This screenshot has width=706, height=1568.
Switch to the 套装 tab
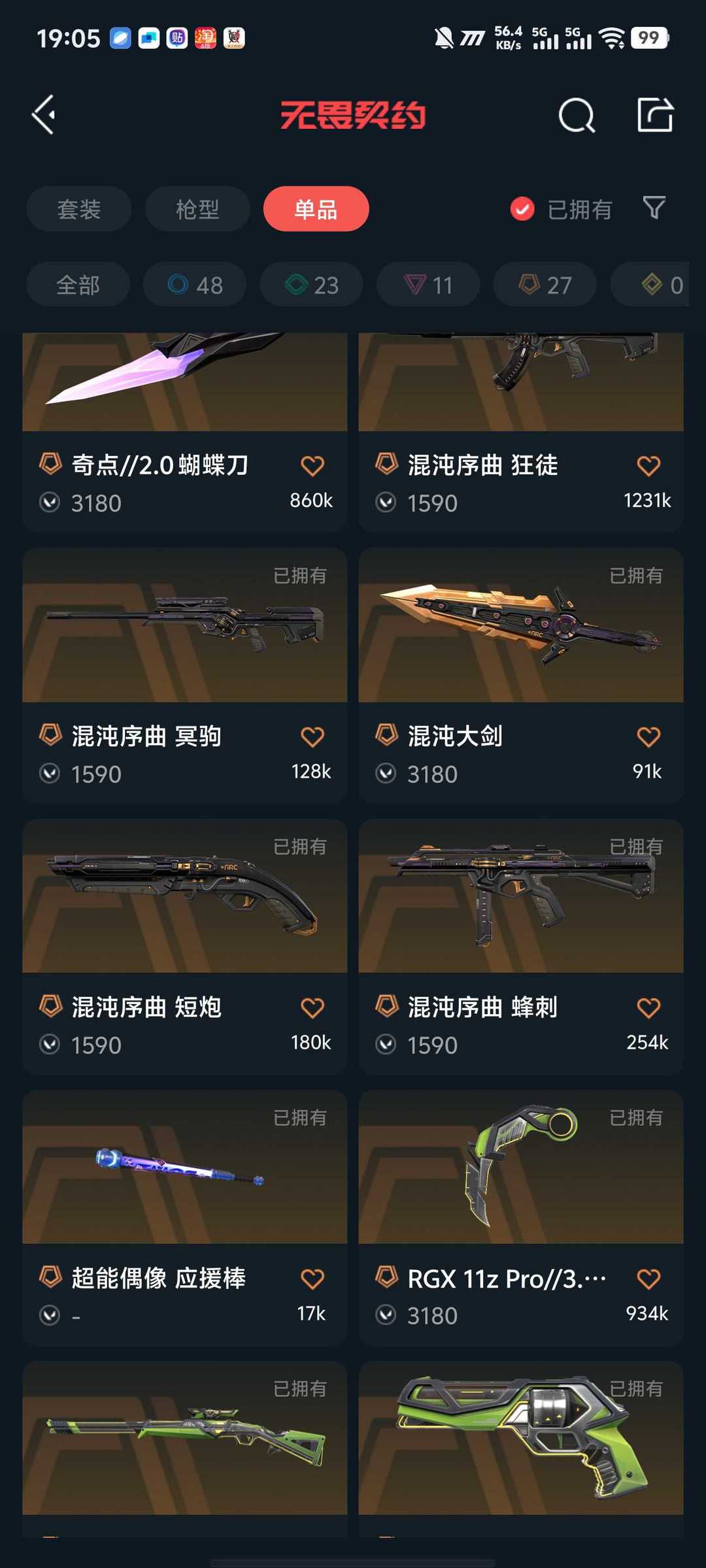pyautogui.click(x=78, y=209)
